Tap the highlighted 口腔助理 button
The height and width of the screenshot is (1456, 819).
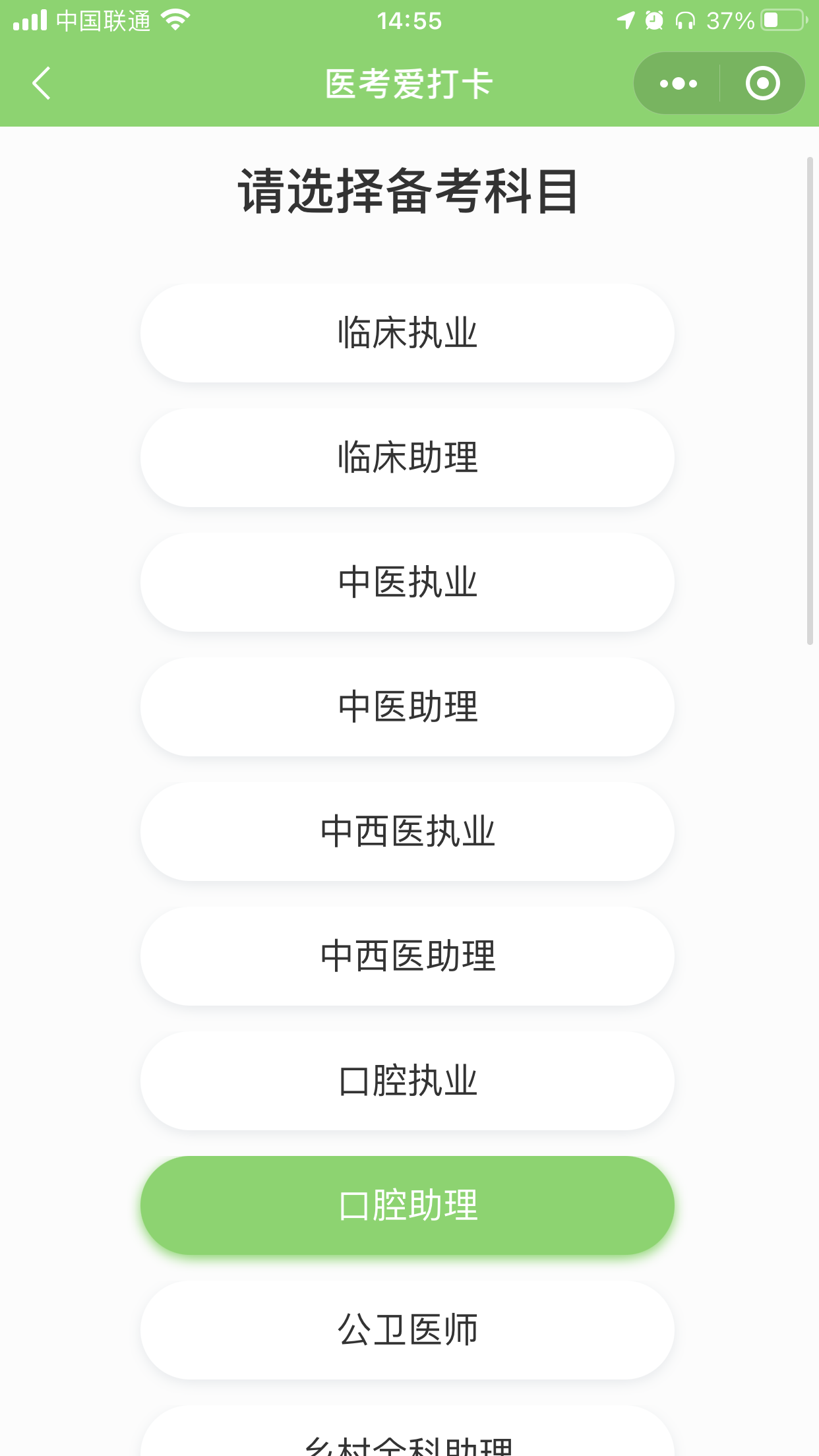coord(407,1205)
